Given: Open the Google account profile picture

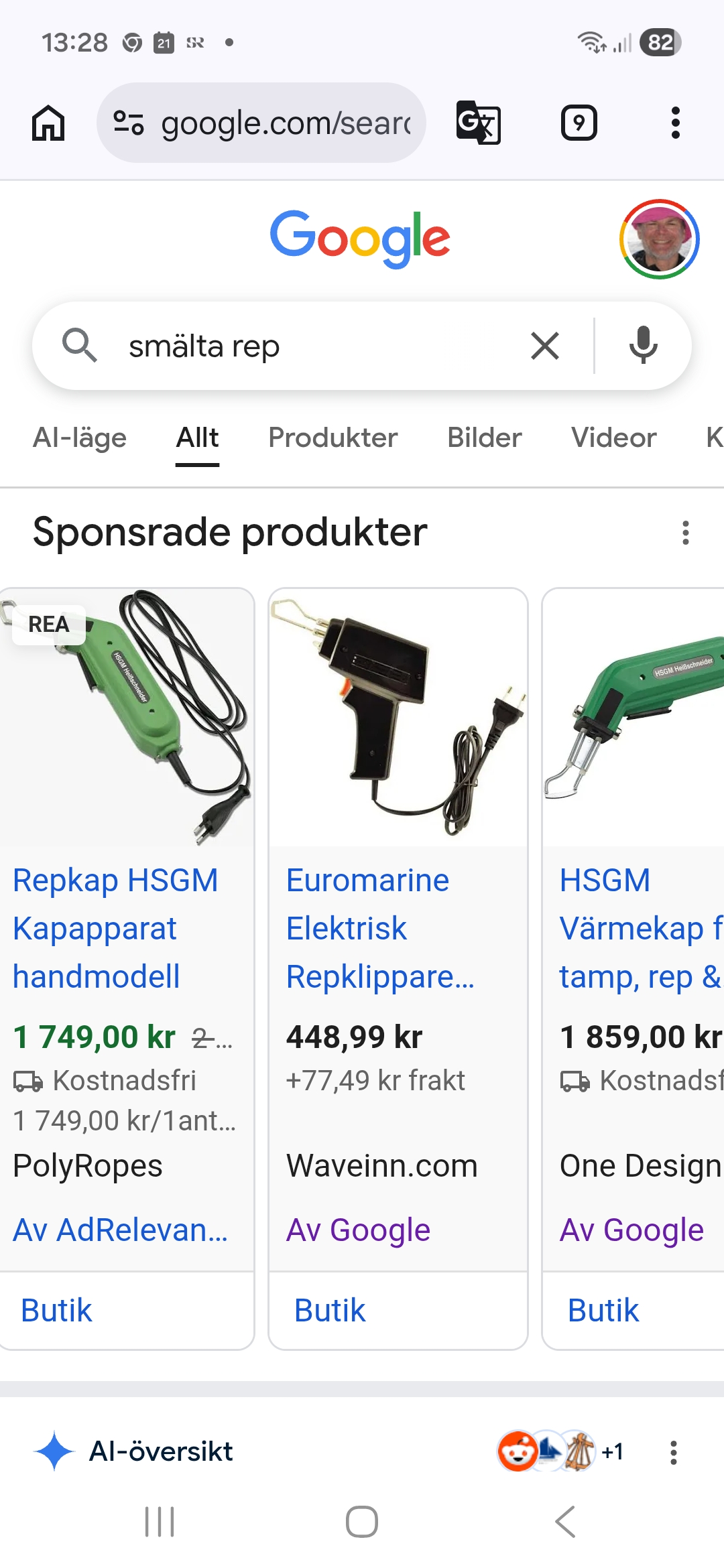Looking at the screenshot, I should point(659,239).
